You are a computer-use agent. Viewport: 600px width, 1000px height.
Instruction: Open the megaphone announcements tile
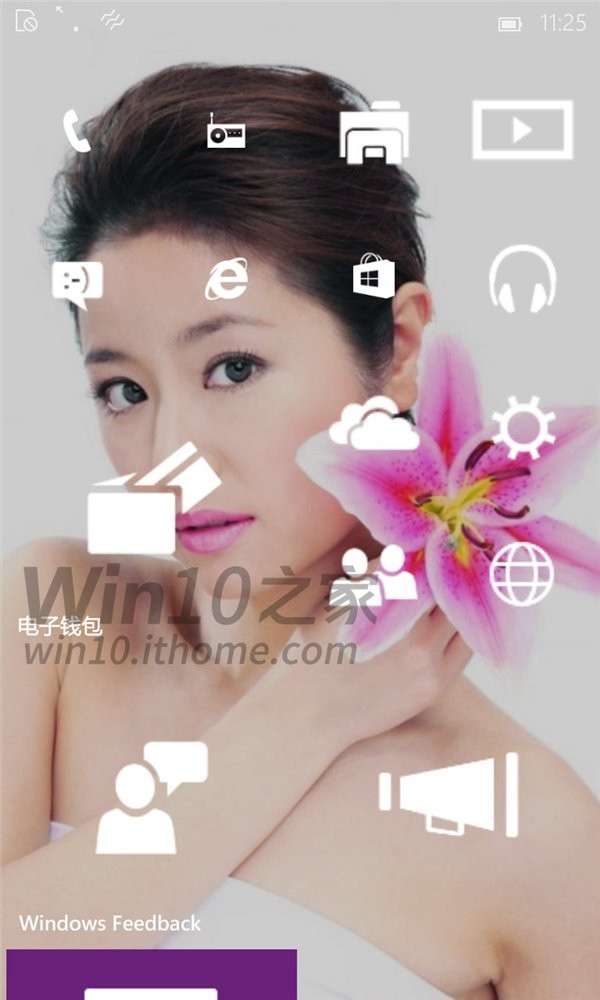click(x=450, y=795)
